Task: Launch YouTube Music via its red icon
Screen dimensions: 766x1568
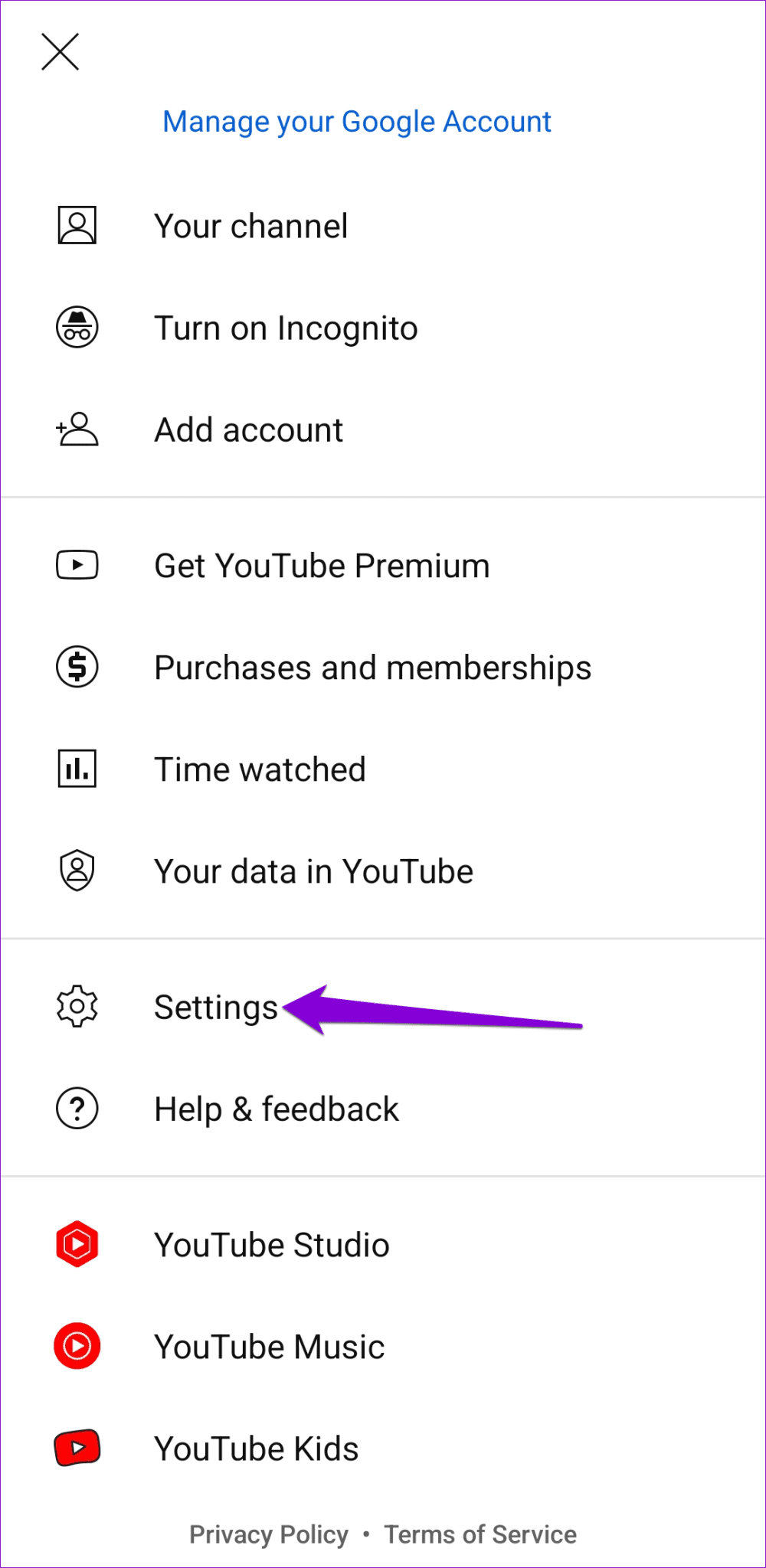Action: [x=77, y=1346]
